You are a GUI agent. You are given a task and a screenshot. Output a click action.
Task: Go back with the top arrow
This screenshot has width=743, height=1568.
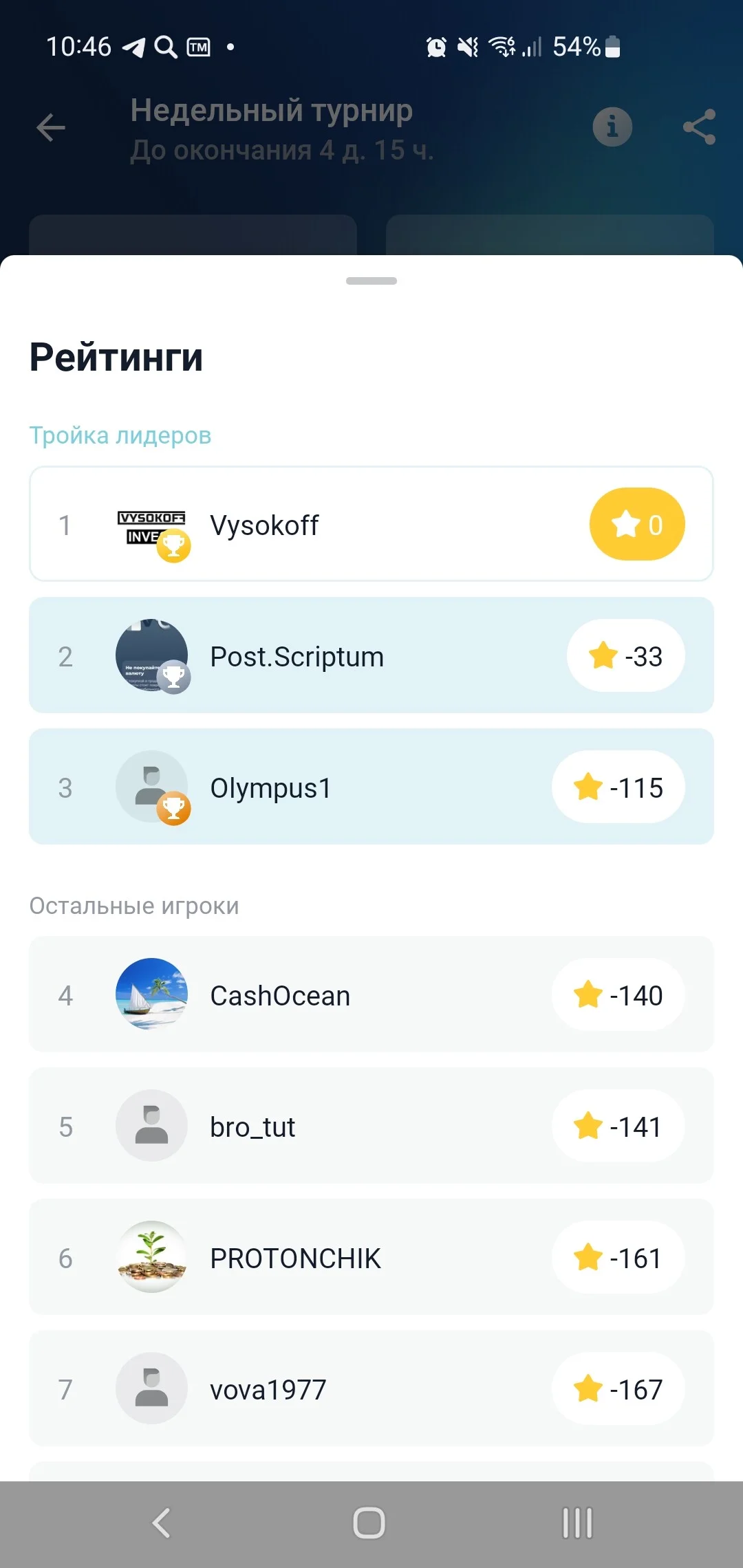[x=51, y=127]
